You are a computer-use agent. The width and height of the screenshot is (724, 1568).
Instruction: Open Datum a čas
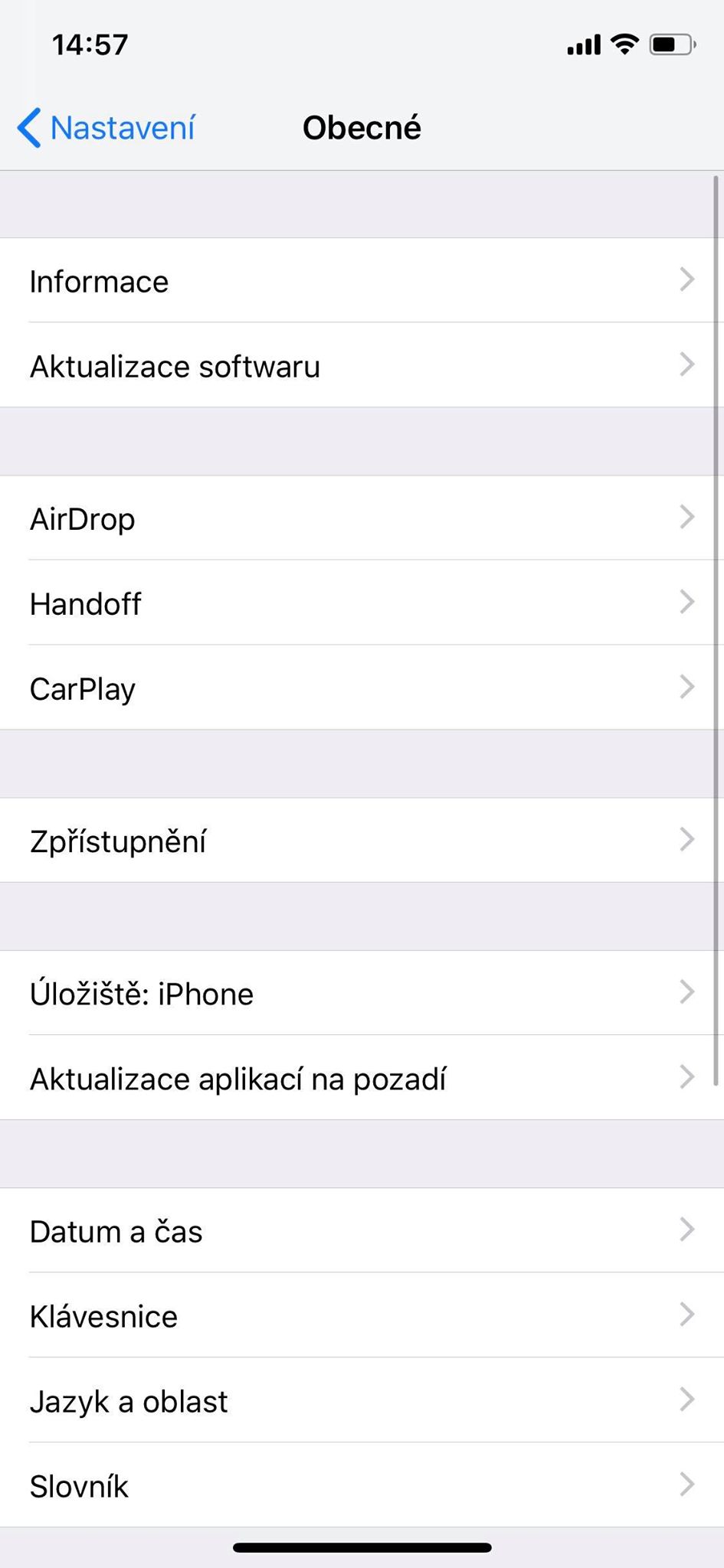tap(360, 1231)
